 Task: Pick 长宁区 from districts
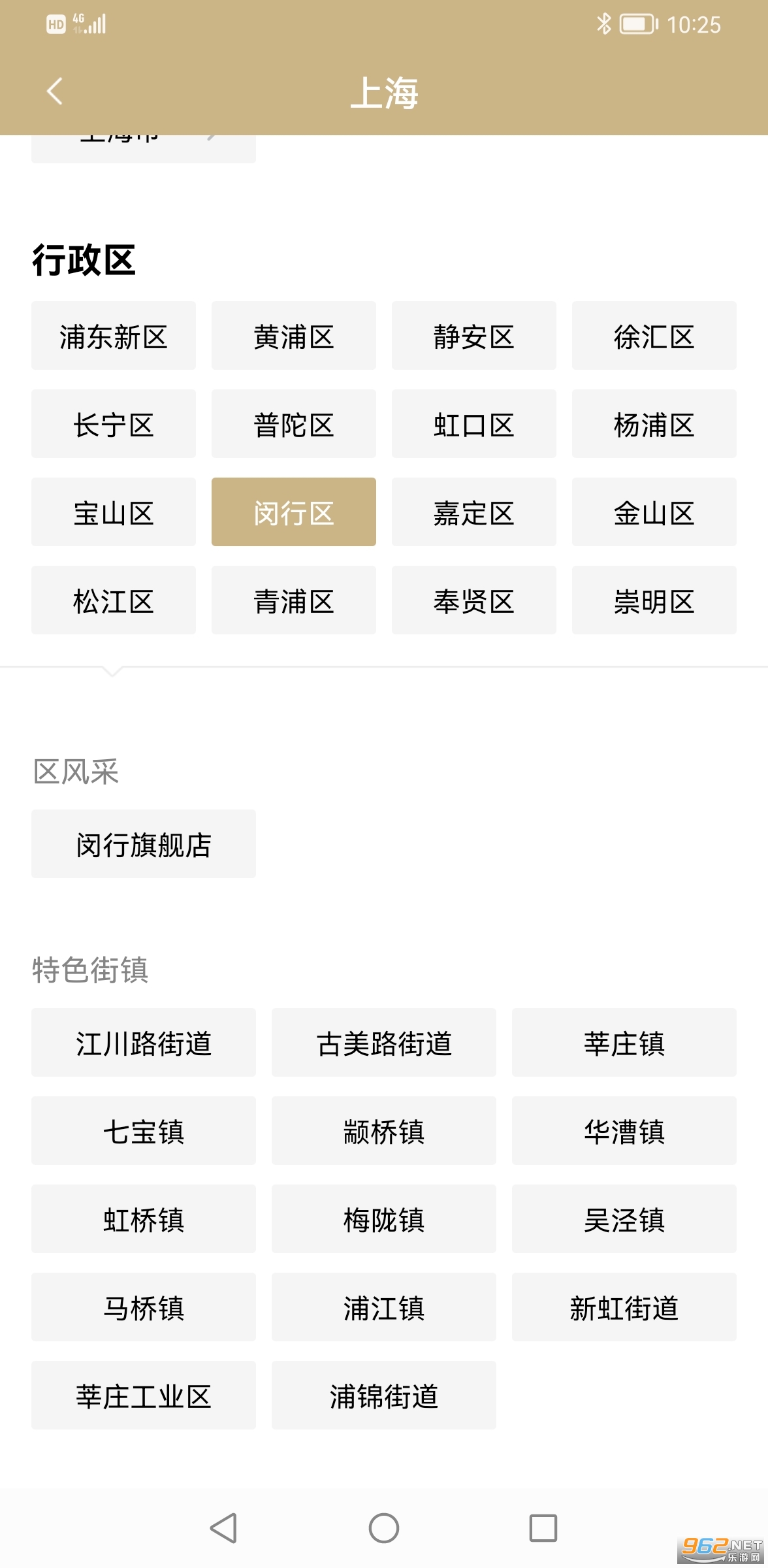[114, 424]
